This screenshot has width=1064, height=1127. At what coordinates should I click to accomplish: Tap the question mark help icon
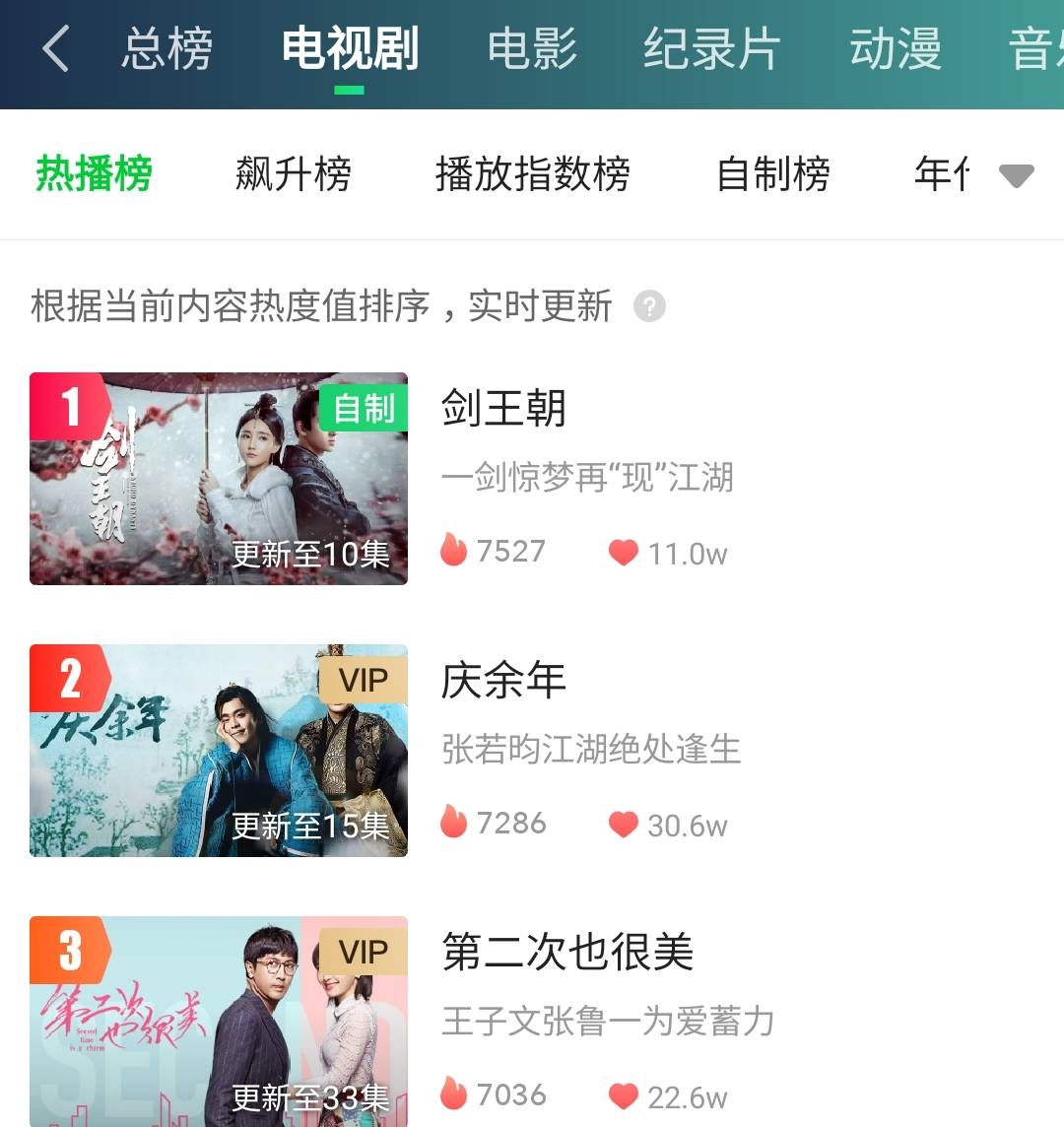tap(649, 306)
